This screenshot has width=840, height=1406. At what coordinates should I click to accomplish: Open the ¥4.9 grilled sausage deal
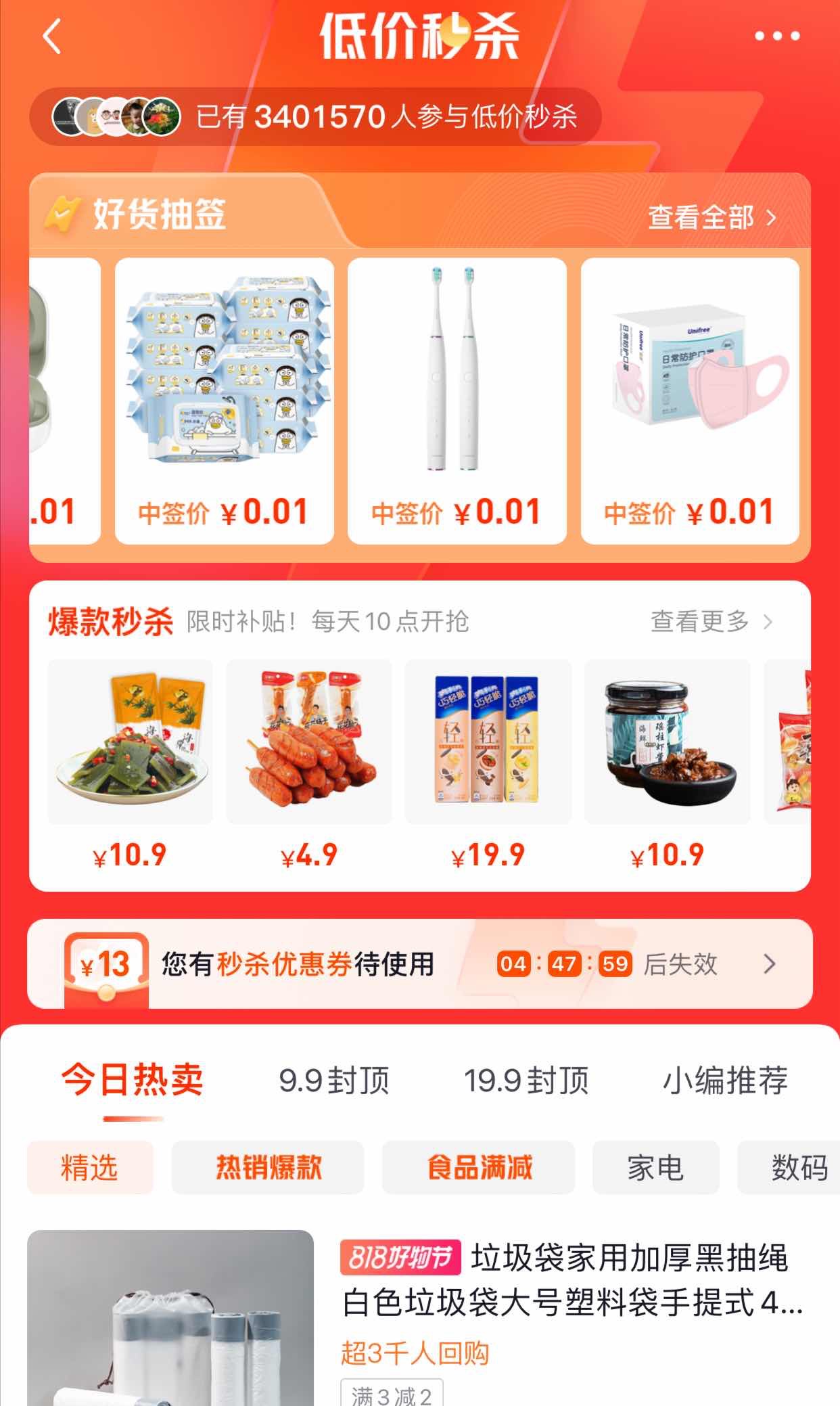pos(308,765)
